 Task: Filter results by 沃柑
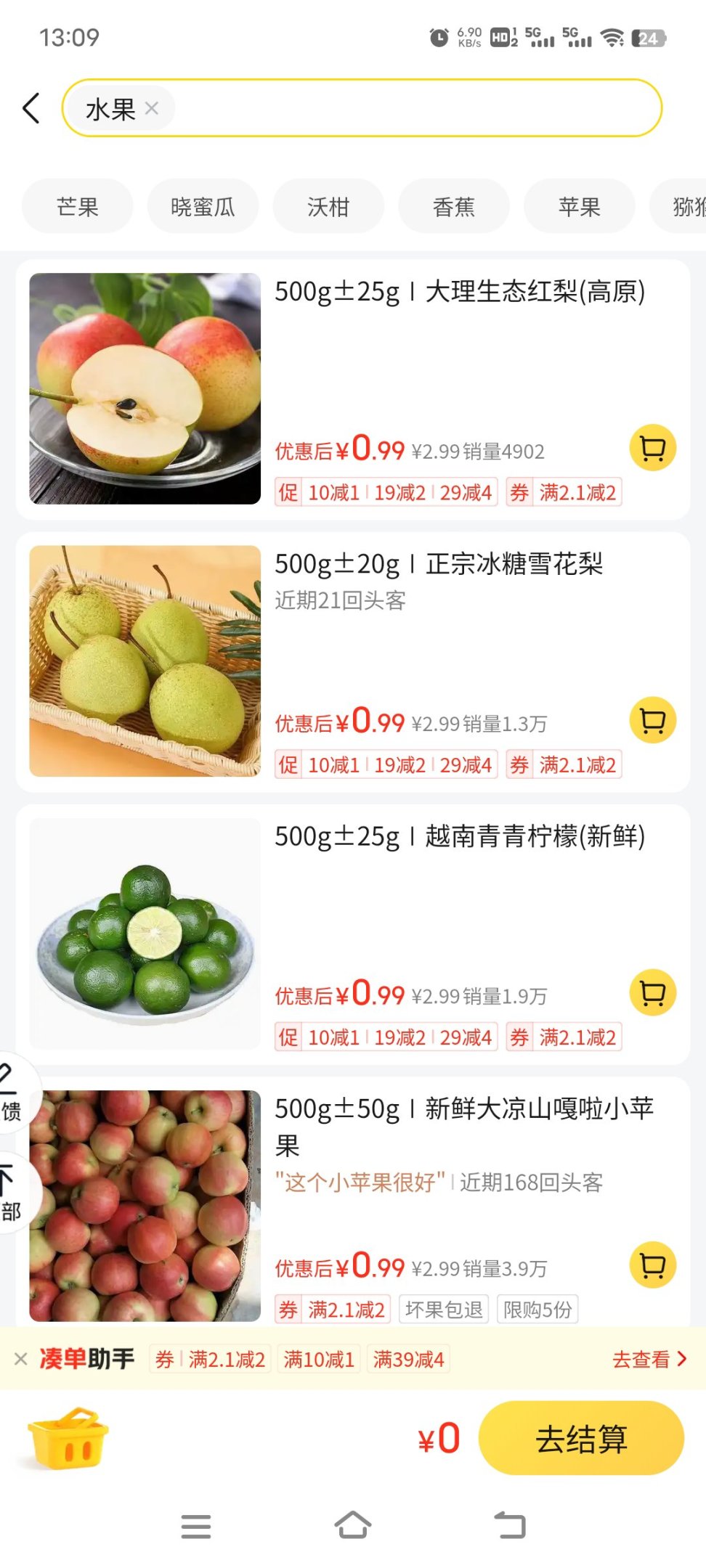click(x=328, y=207)
